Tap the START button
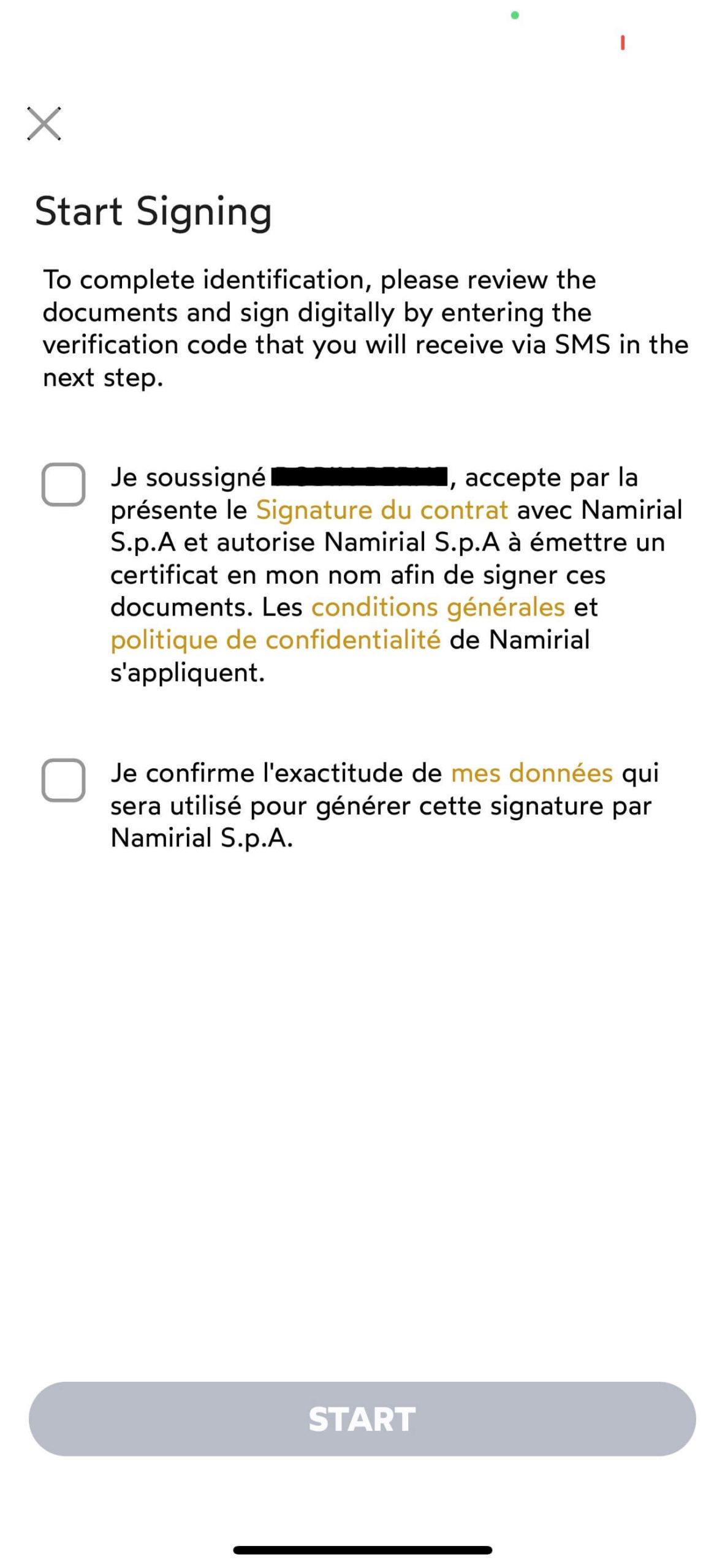The width and height of the screenshot is (725, 1568). point(362,1419)
